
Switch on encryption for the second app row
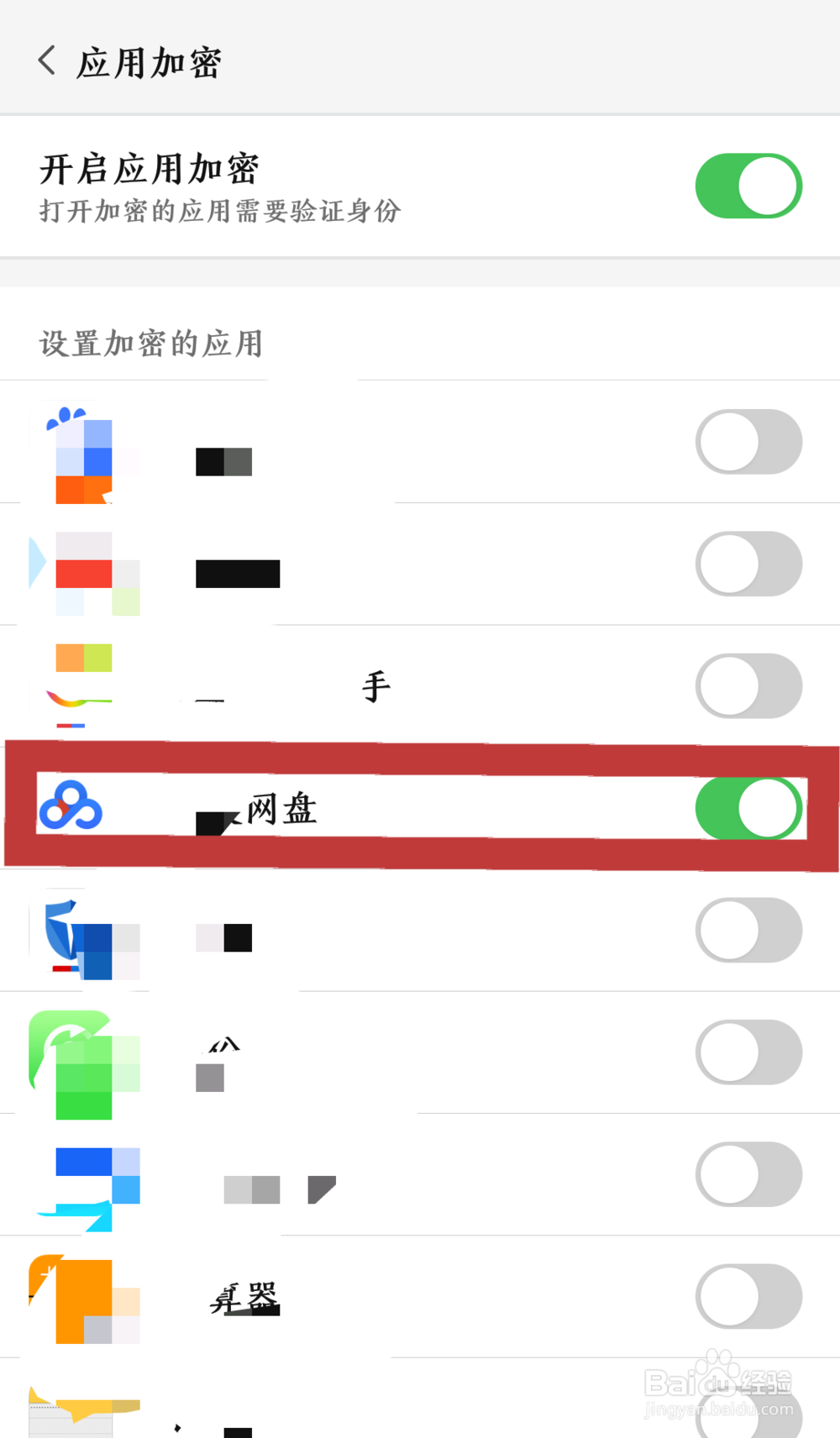click(748, 564)
